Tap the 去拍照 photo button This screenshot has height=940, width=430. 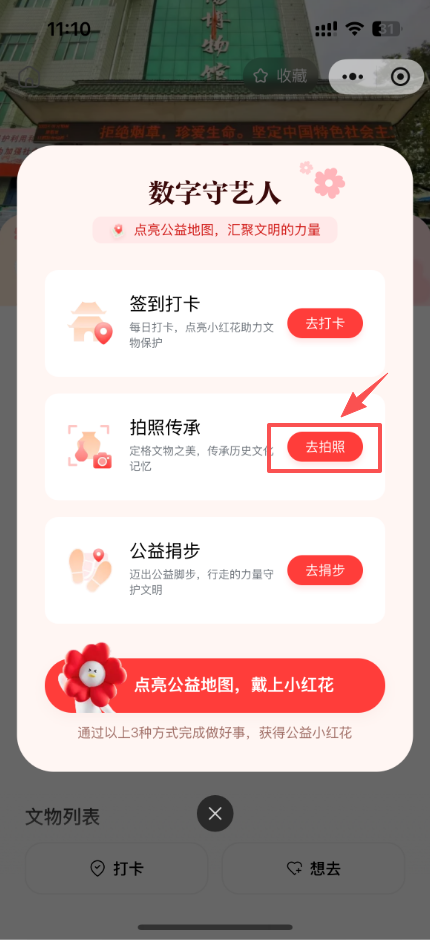click(325, 447)
